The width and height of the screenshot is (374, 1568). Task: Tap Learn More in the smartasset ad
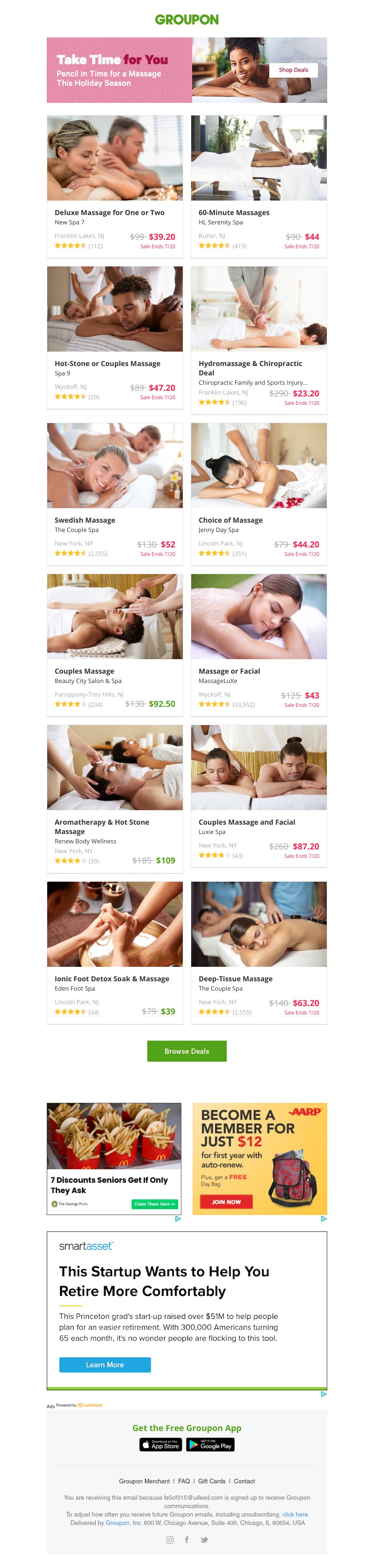coord(105,1365)
